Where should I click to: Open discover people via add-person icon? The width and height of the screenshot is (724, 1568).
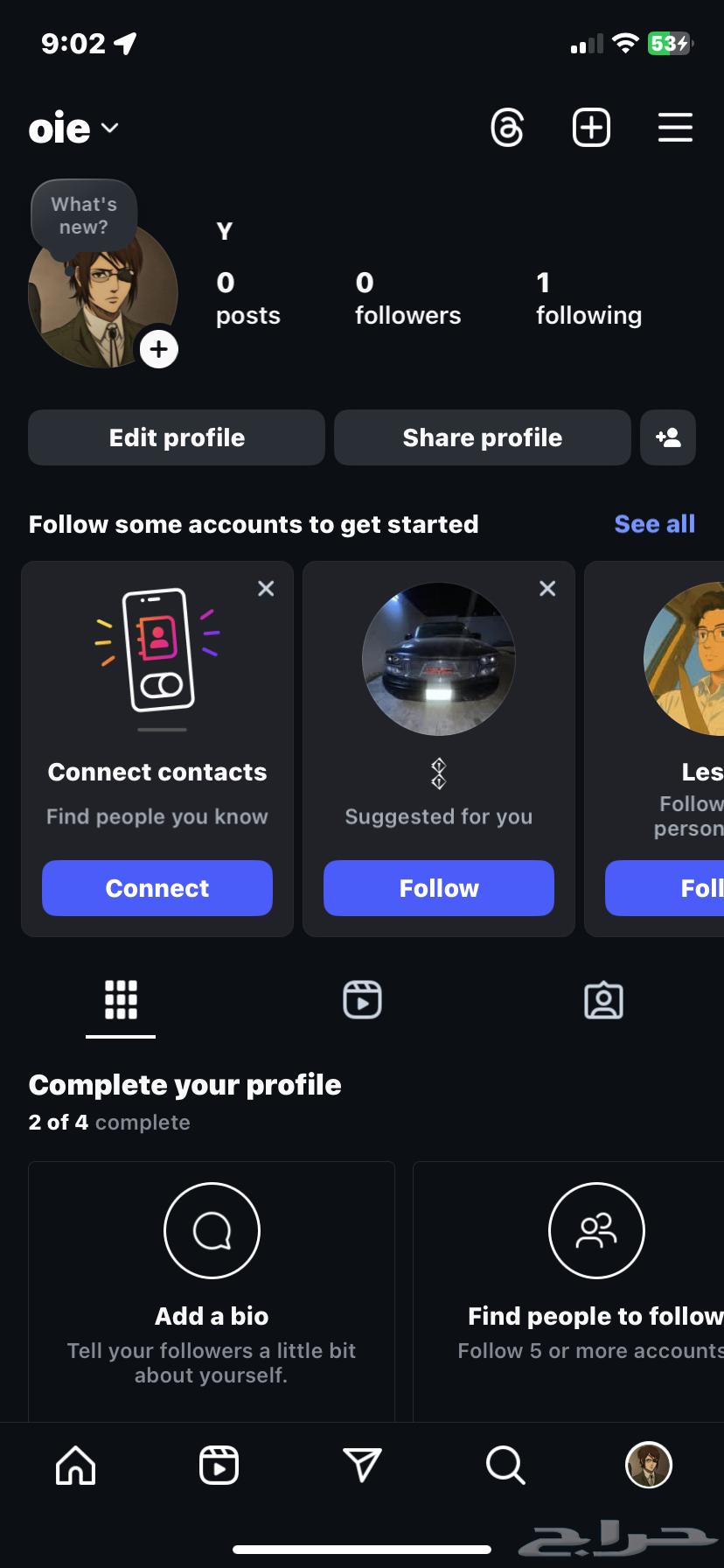pyautogui.click(x=668, y=437)
